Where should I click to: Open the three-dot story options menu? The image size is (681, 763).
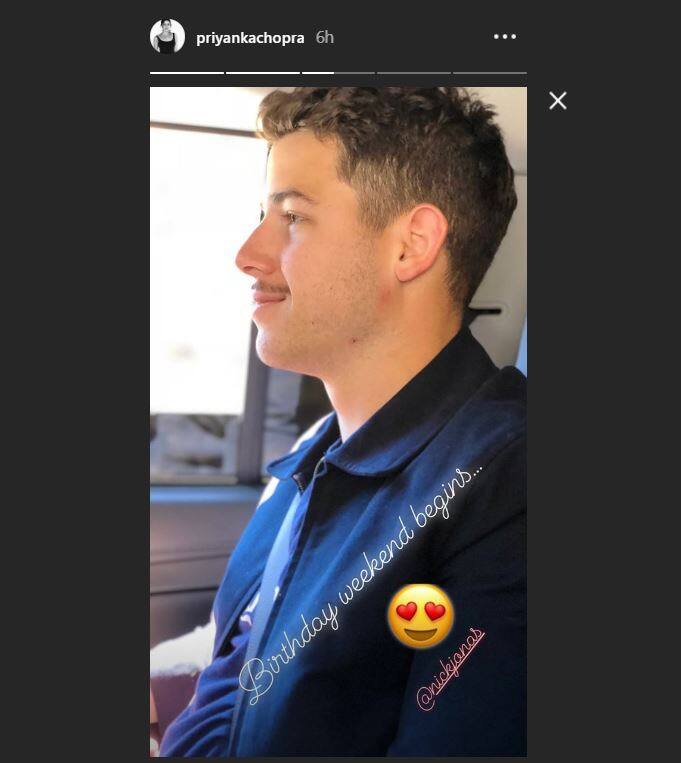pos(505,37)
